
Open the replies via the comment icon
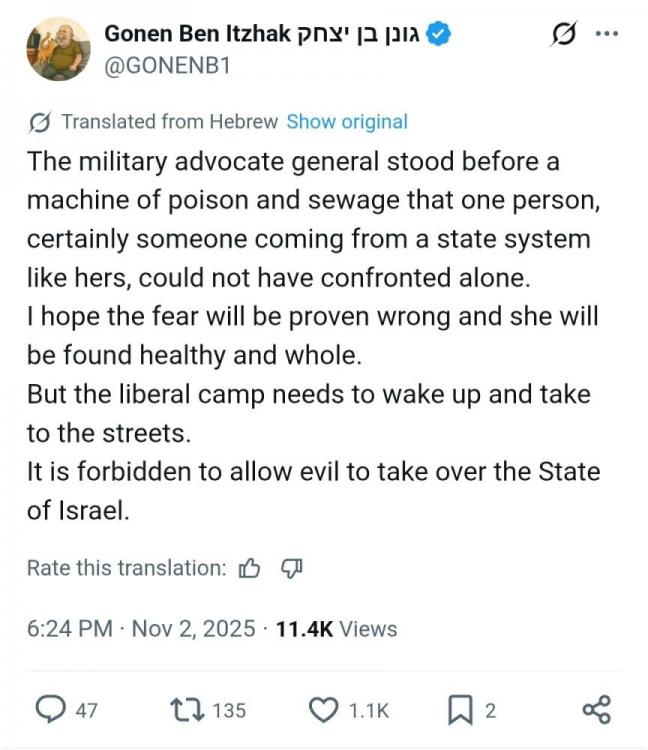[51, 710]
